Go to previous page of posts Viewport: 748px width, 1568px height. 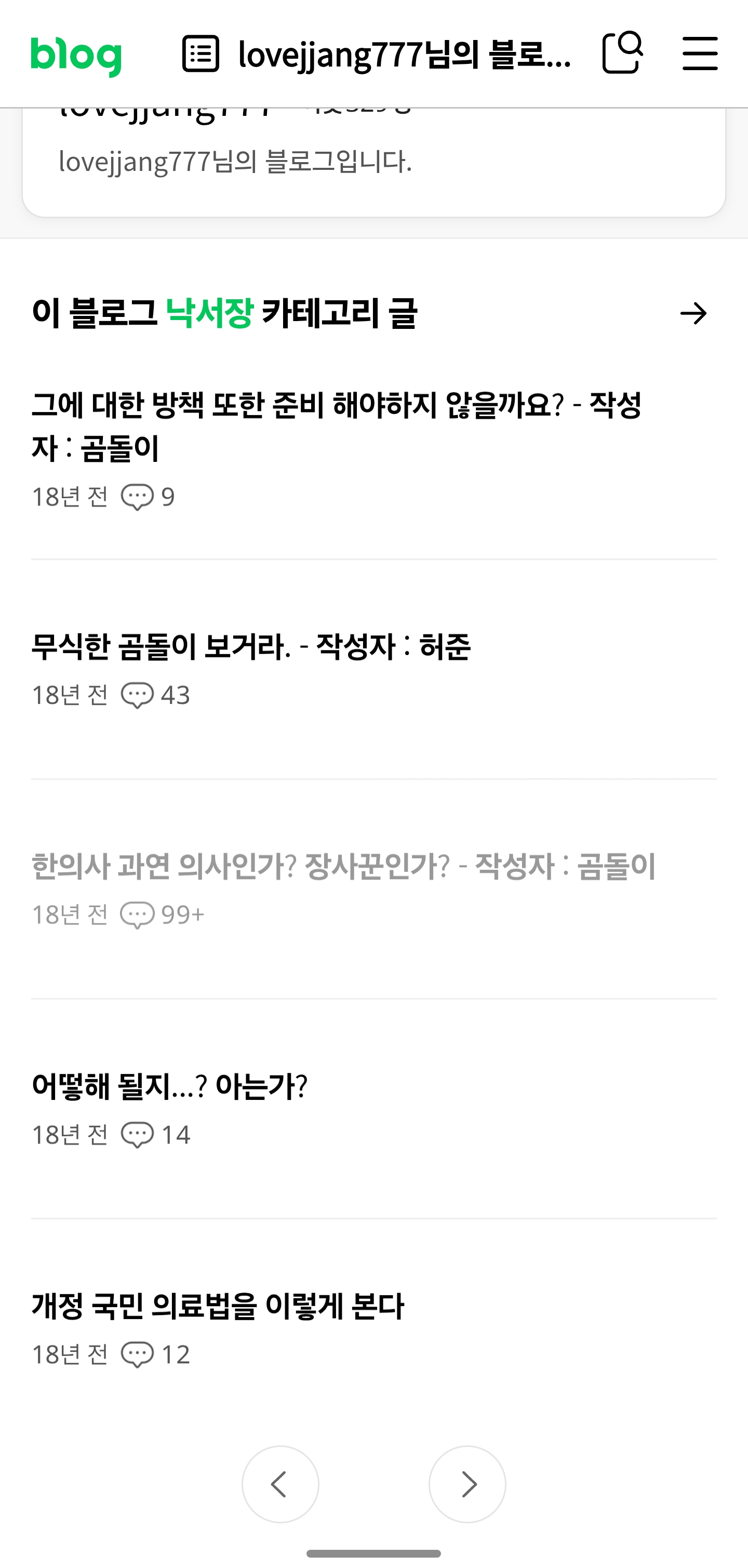tap(280, 1484)
